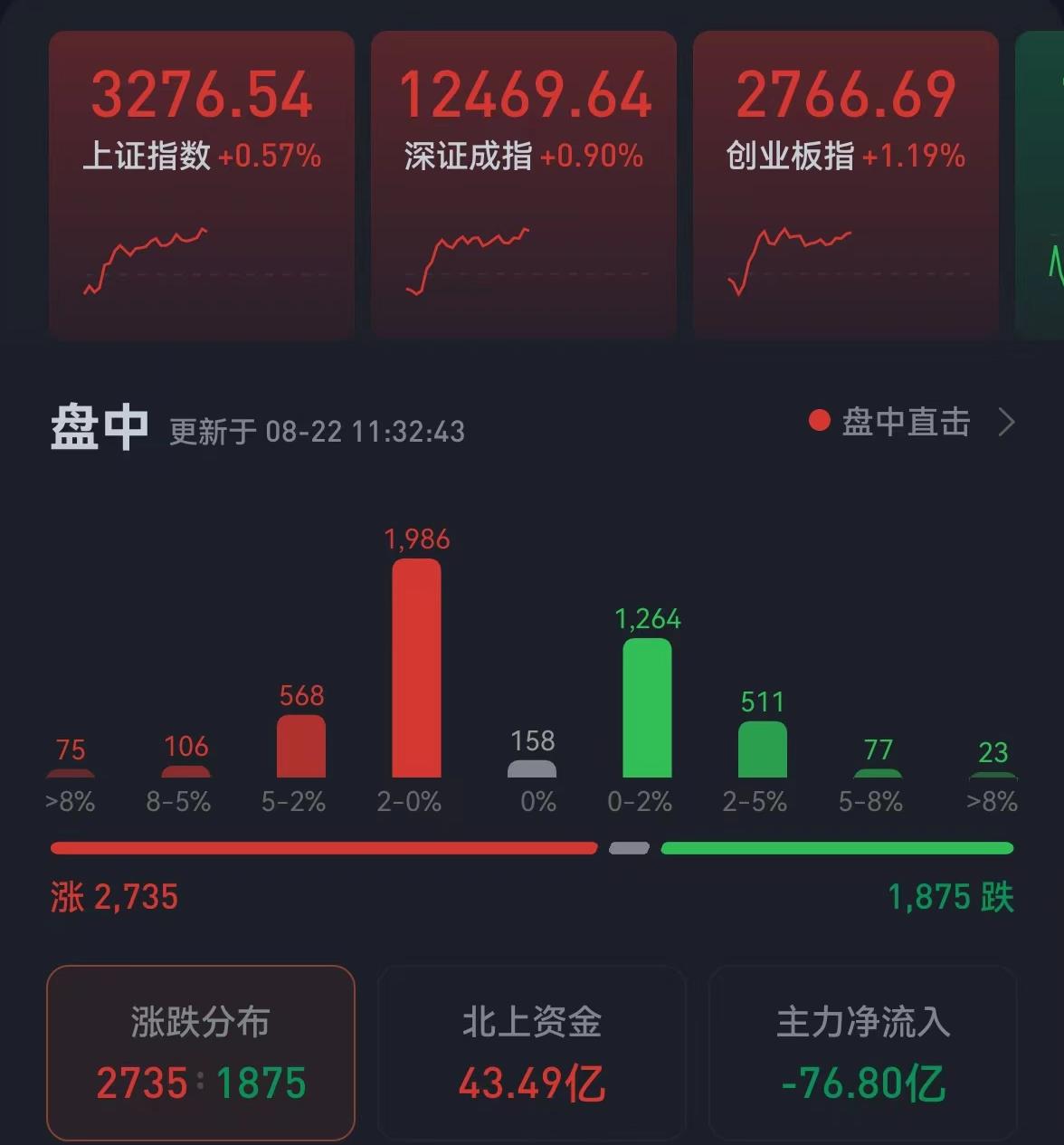1064x1145 pixels.
Task: Switch to the 主力净流入 tab
Action: pyautogui.click(x=863, y=1053)
